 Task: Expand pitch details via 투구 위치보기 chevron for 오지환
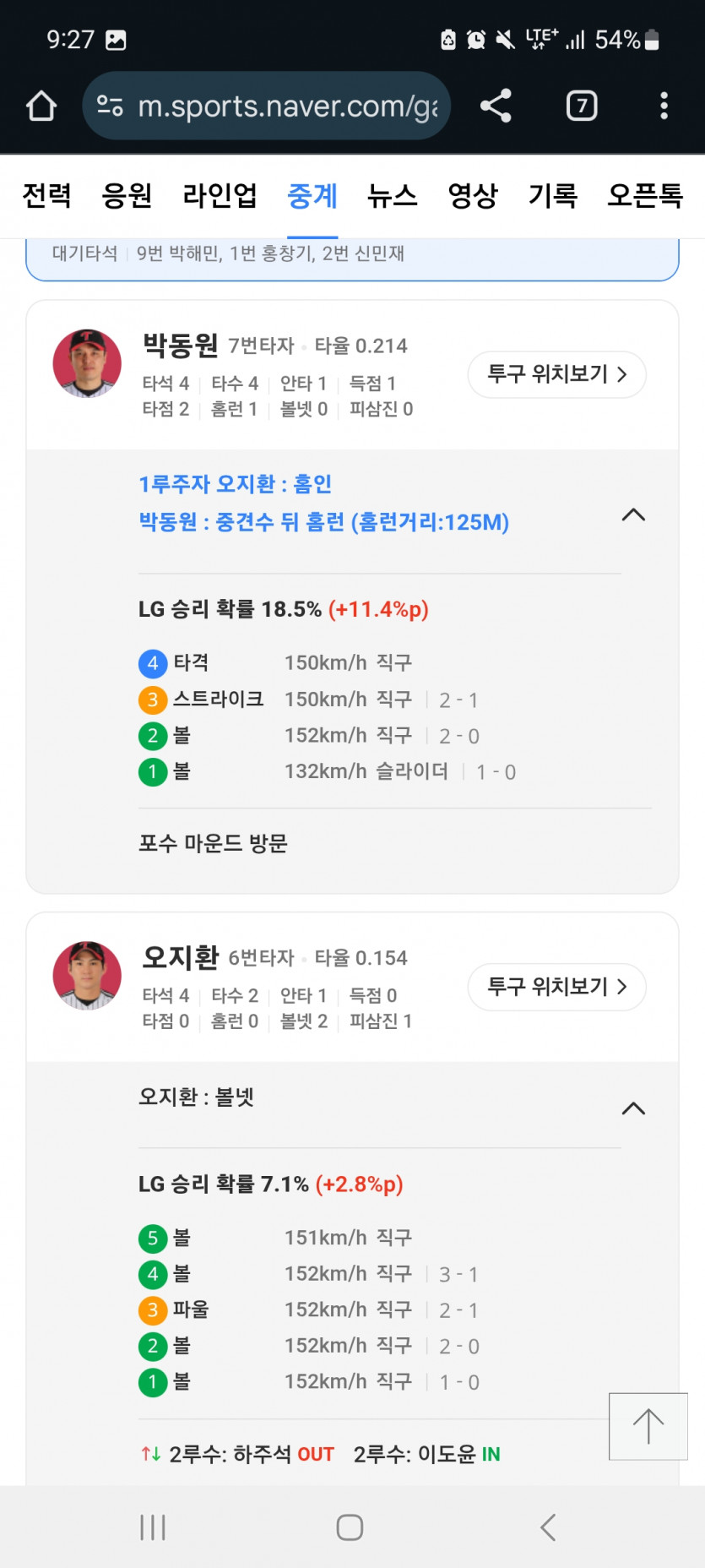(556, 987)
